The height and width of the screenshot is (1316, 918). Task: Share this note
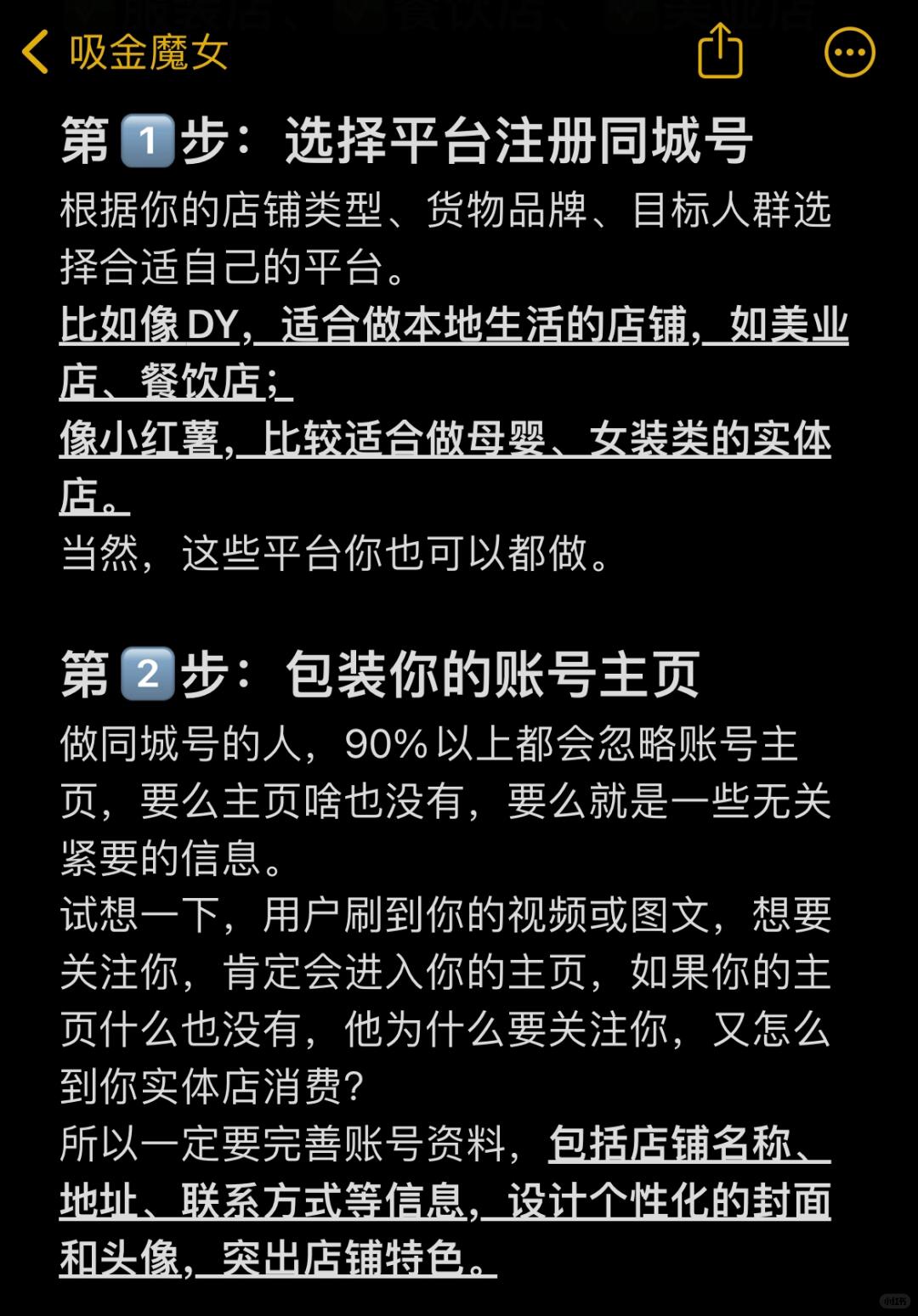tap(720, 51)
